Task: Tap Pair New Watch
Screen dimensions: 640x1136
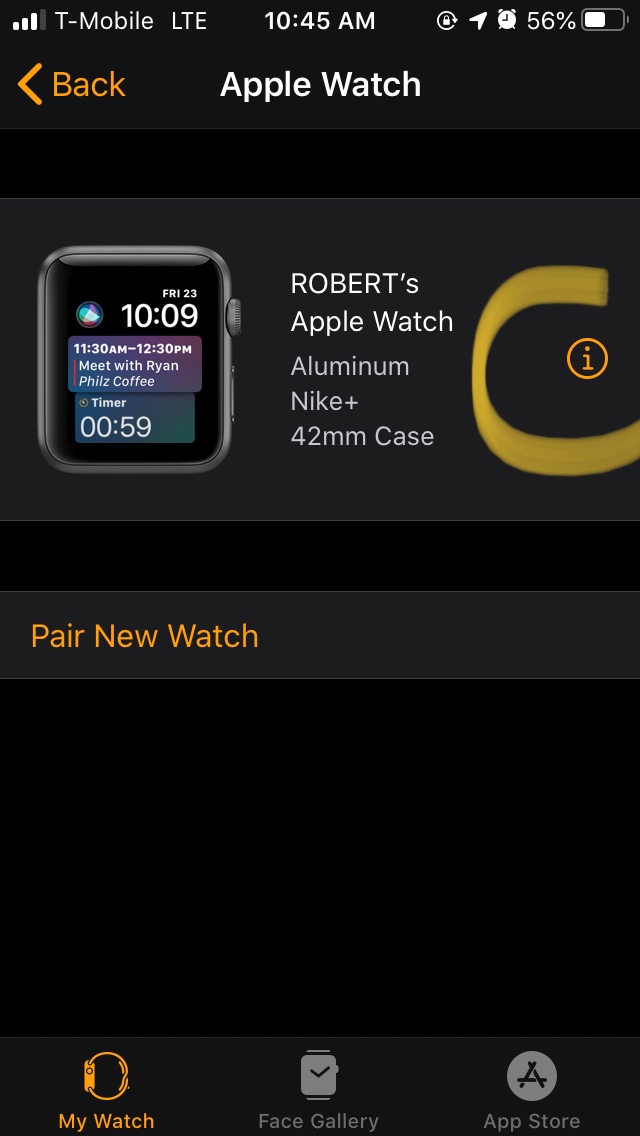Action: tap(145, 636)
